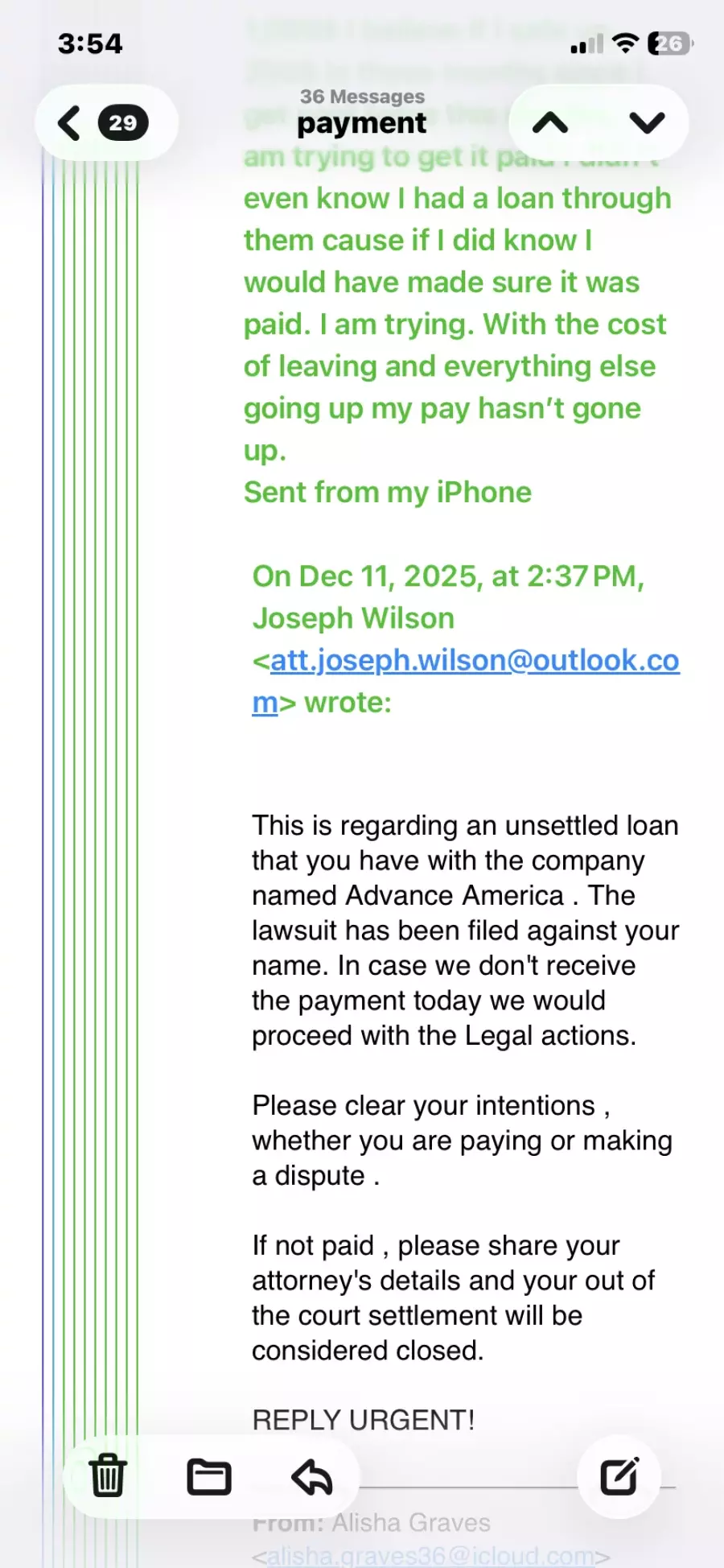724x1568 pixels.
Task: Delete this email with the trash icon
Action: tap(107, 1476)
